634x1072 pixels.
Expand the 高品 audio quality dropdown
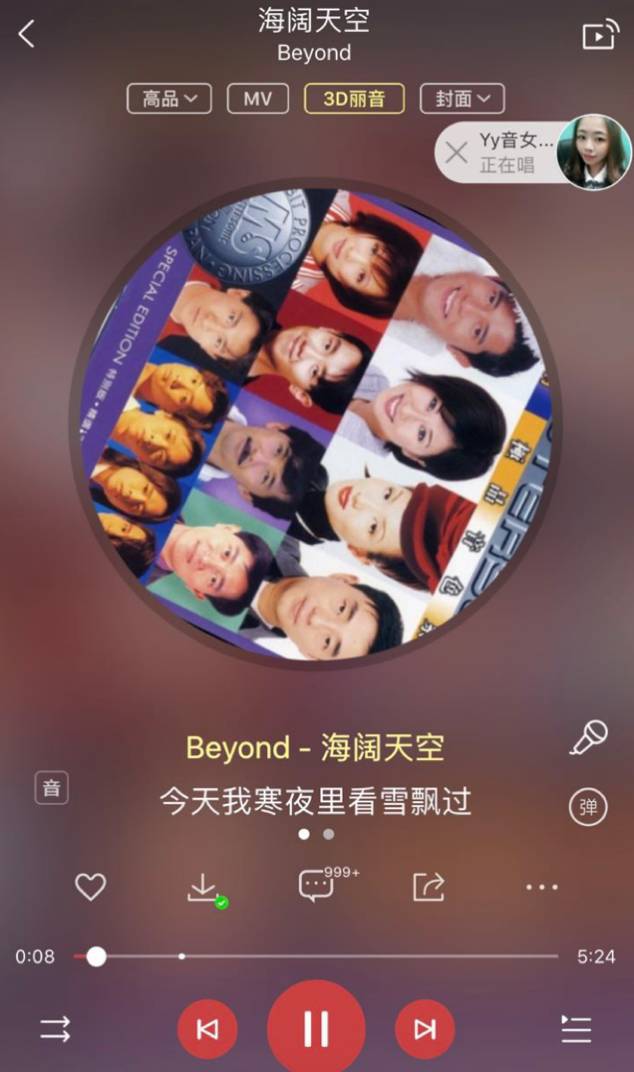[169, 98]
